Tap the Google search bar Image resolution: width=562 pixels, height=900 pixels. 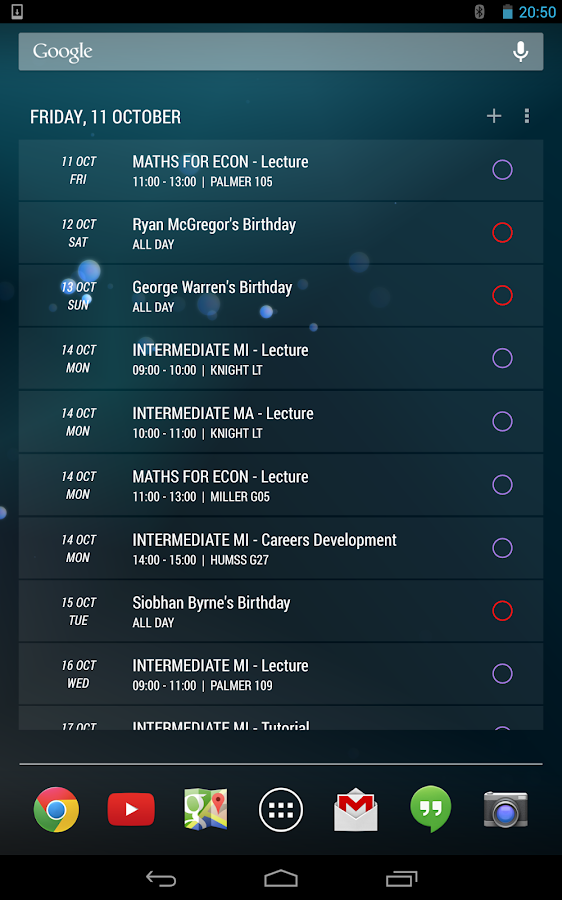point(281,52)
